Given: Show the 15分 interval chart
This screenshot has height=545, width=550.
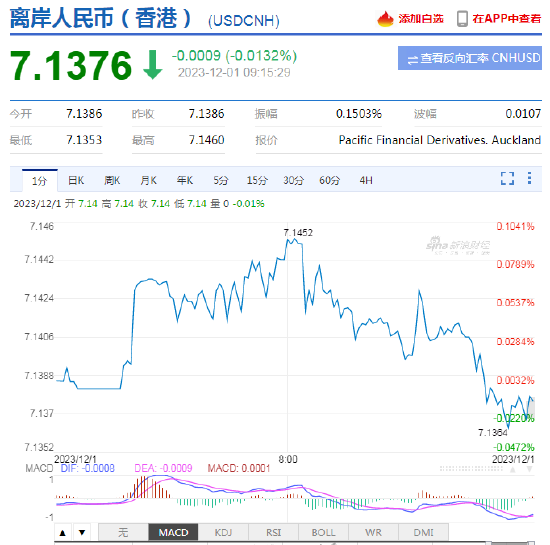Looking at the screenshot, I should click(257, 181).
